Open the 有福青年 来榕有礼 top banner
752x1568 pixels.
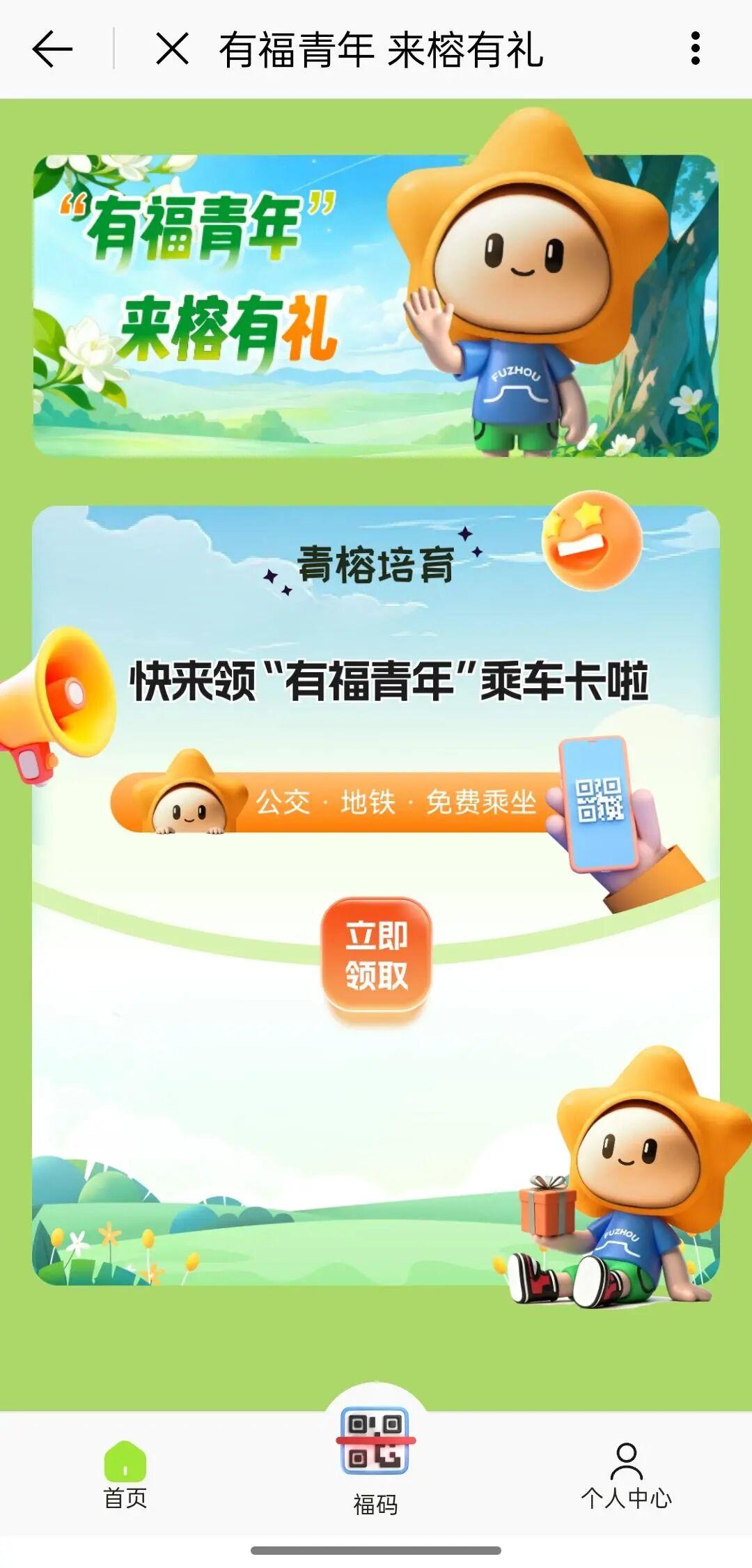(376, 305)
